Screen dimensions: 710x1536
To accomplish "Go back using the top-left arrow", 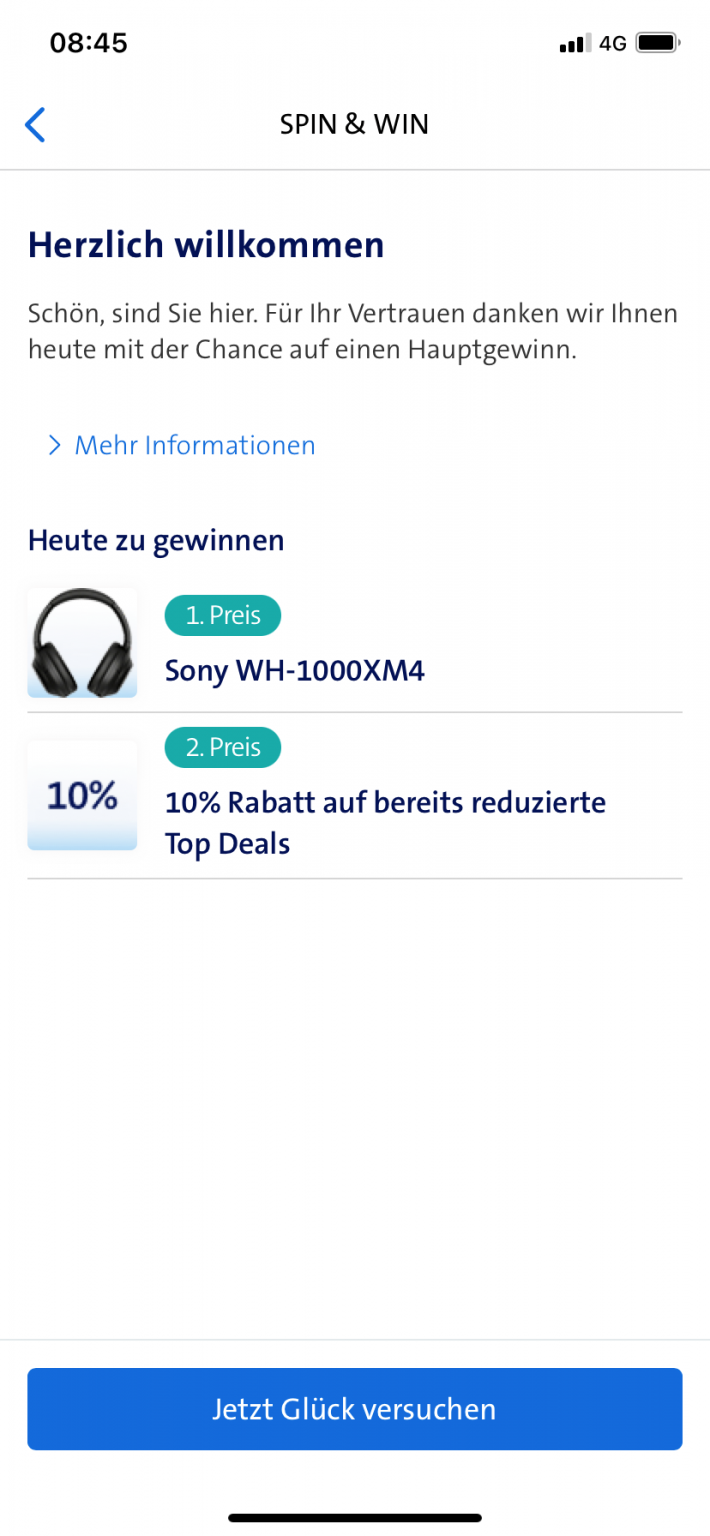I will (35, 125).
